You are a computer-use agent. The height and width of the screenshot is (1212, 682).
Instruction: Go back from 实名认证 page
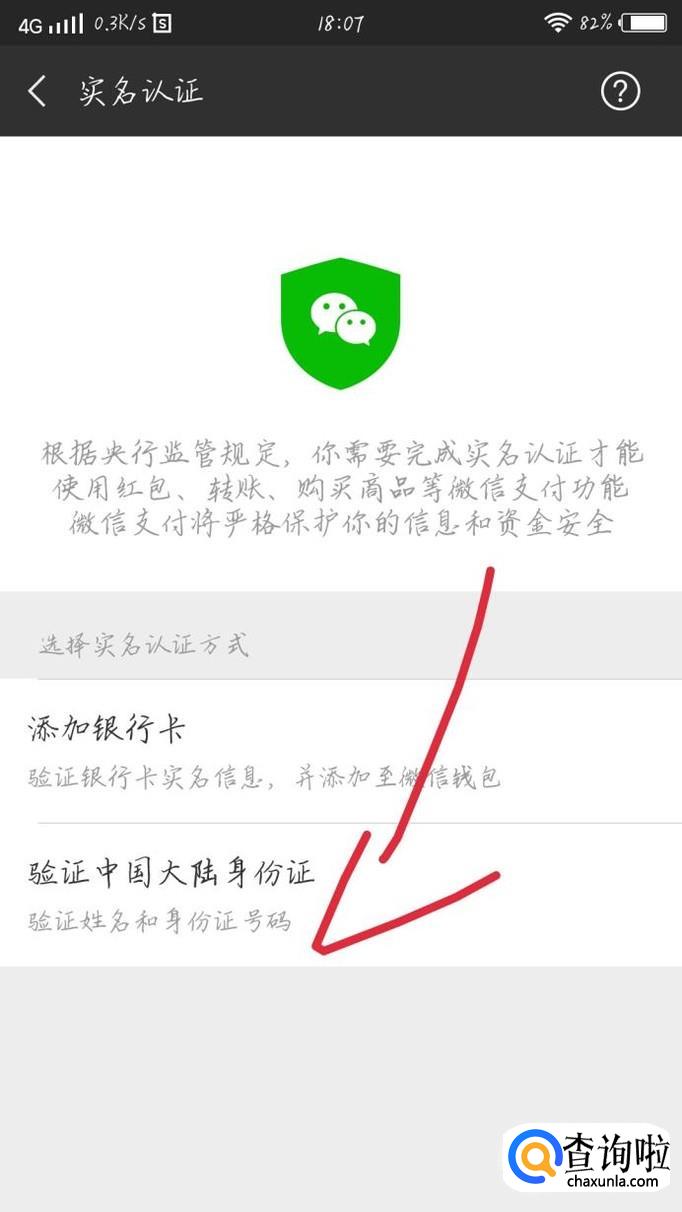click(37, 92)
